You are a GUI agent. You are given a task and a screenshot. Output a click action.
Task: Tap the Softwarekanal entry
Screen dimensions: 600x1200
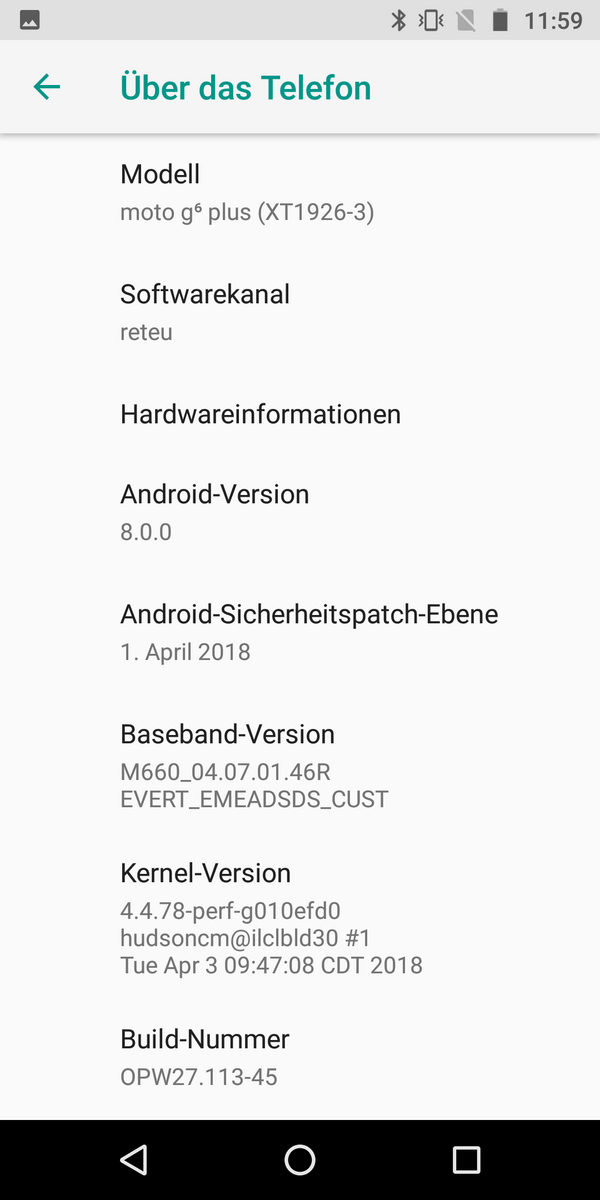pyautogui.click(x=300, y=313)
